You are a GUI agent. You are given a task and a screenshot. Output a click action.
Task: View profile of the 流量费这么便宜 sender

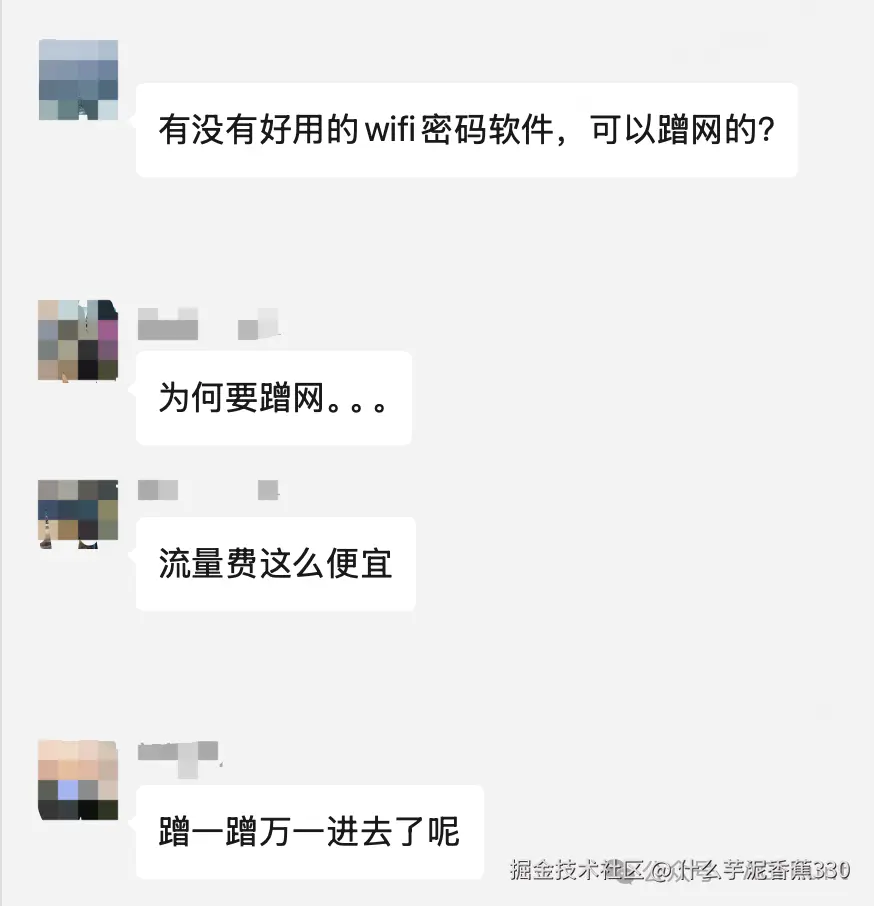click(x=78, y=514)
